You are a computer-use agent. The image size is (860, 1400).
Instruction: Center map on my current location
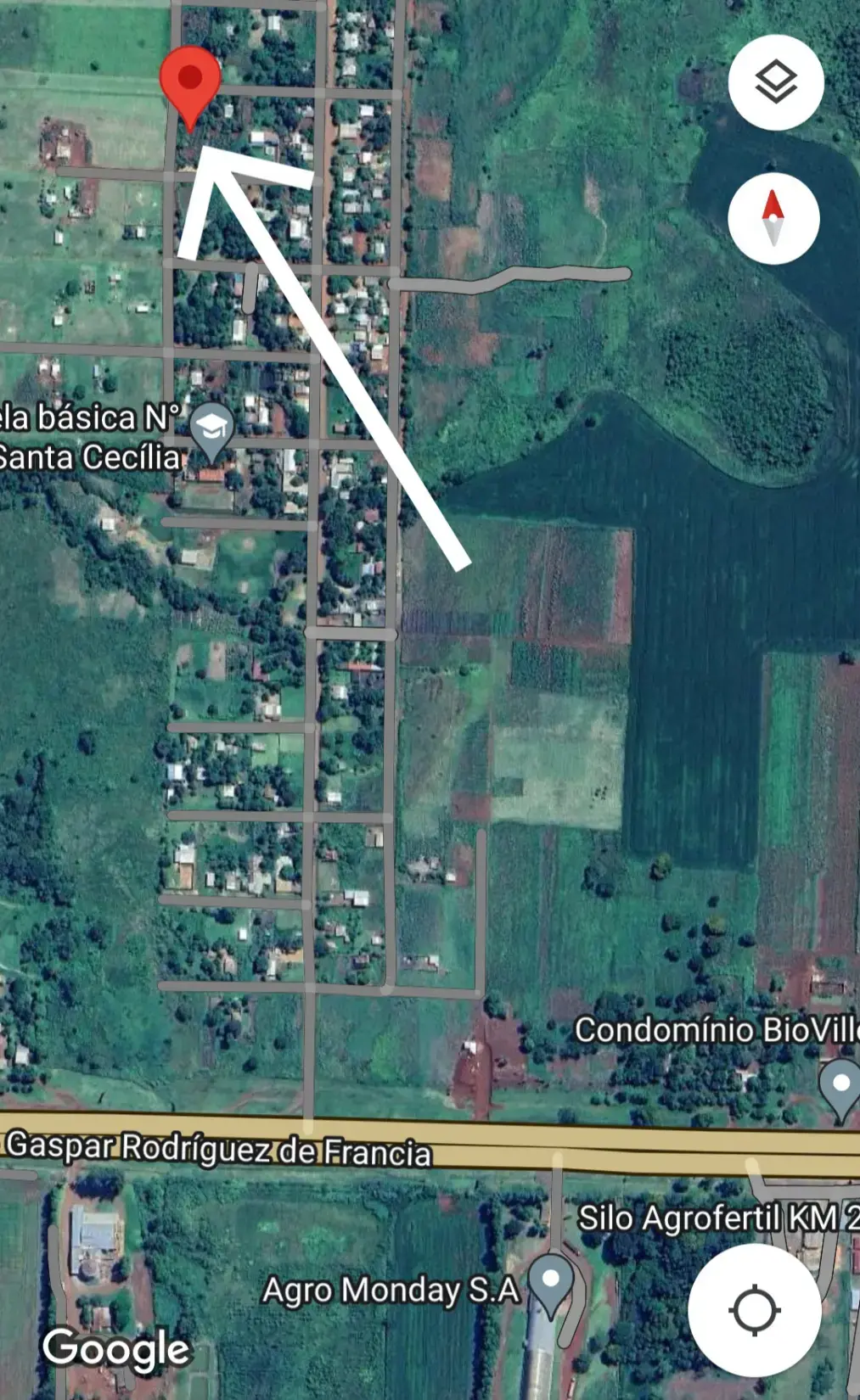click(x=754, y=1310)
